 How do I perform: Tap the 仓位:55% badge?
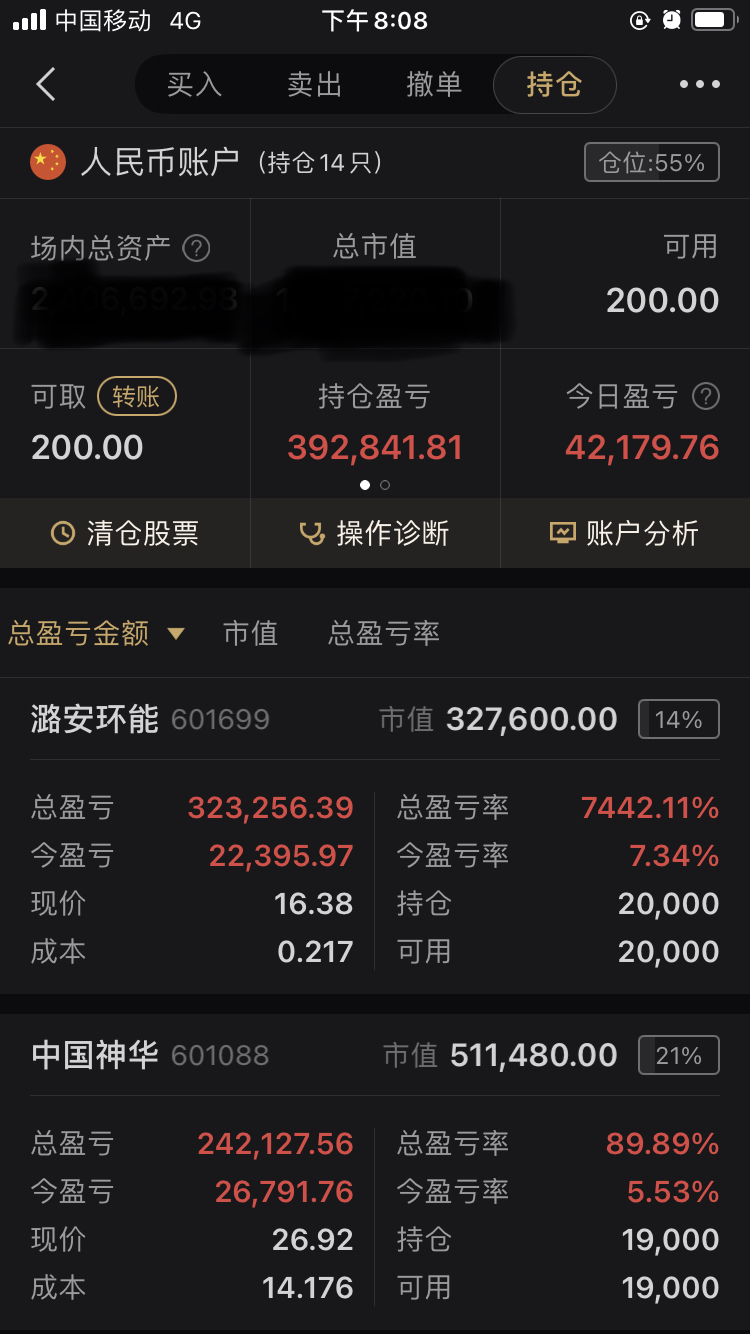pos(651,163)
